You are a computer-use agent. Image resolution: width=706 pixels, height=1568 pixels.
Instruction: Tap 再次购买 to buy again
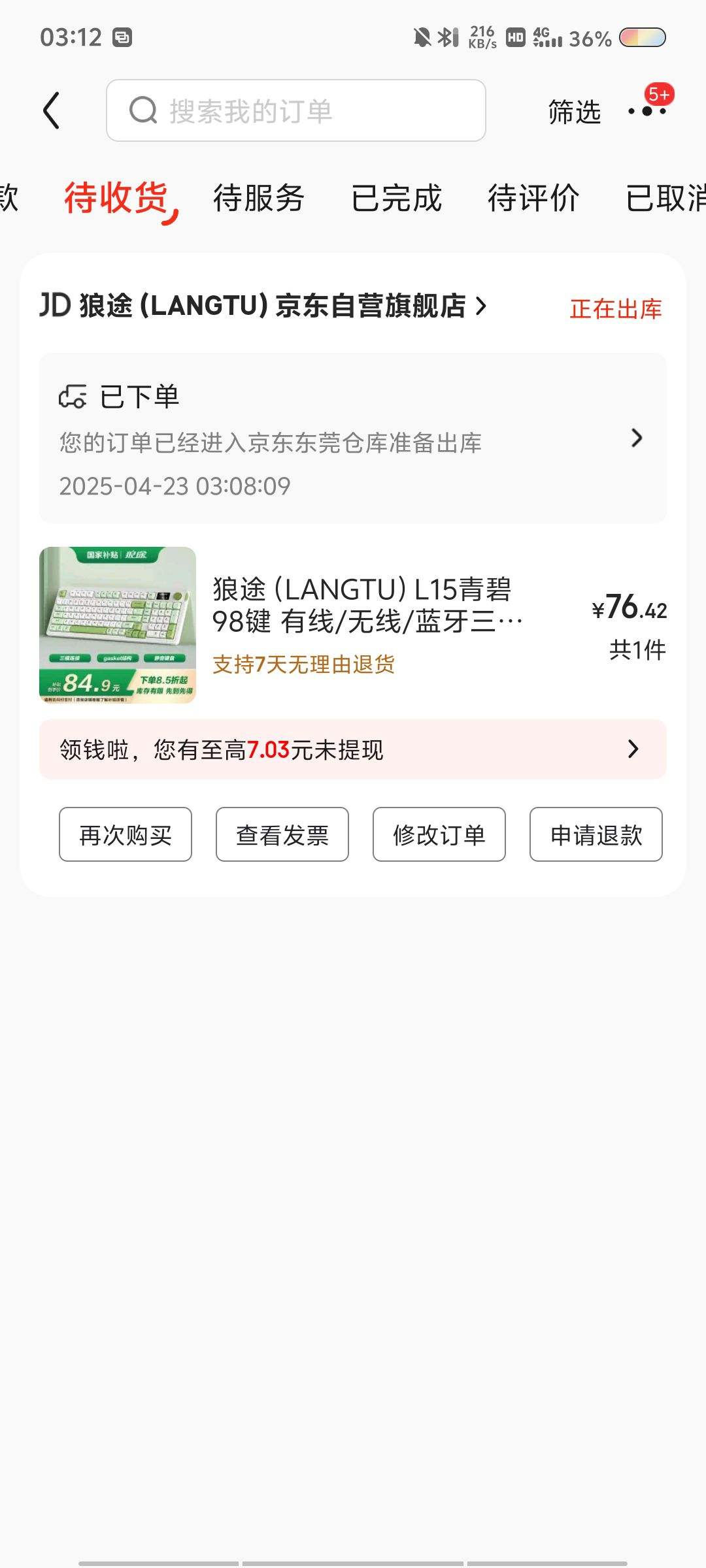point(126,834)
